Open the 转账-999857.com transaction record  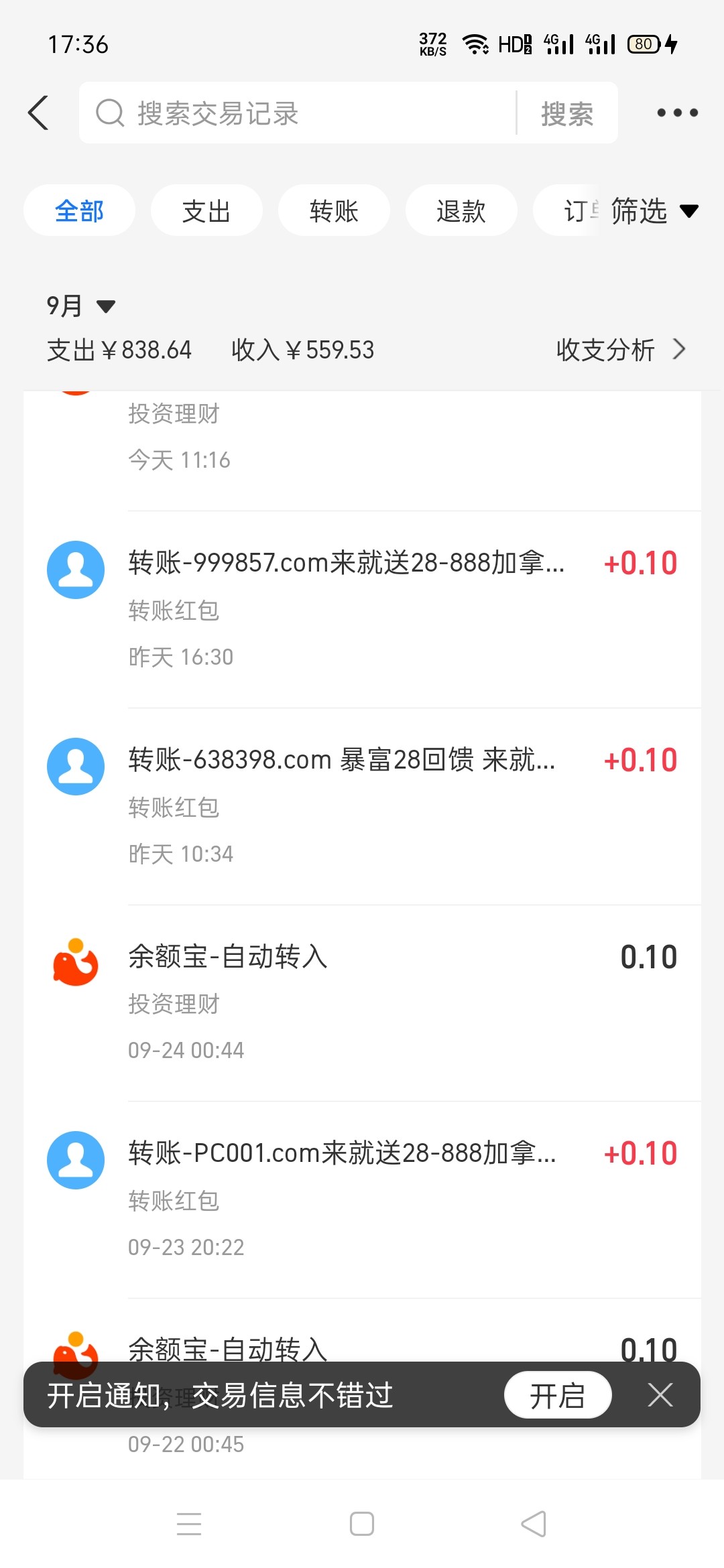(x=362, y=609)
